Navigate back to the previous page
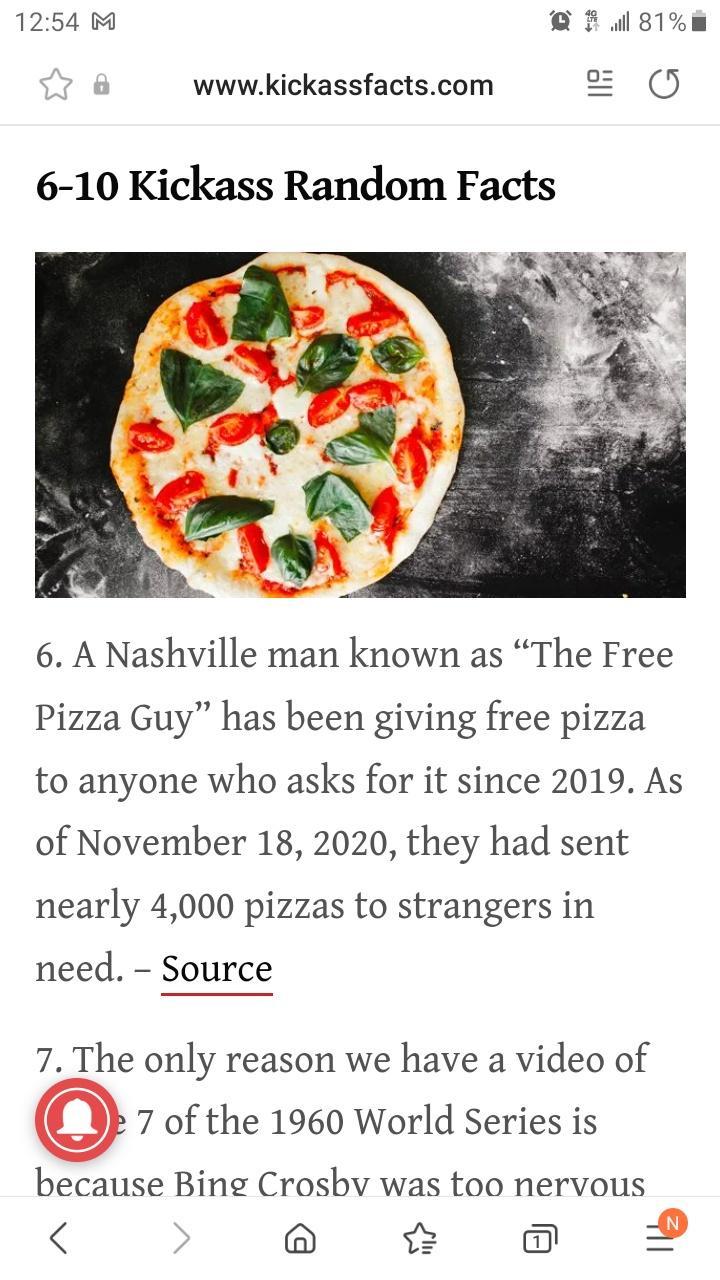The width and height of the screenshot is (720, 1280). [60, 1237]
